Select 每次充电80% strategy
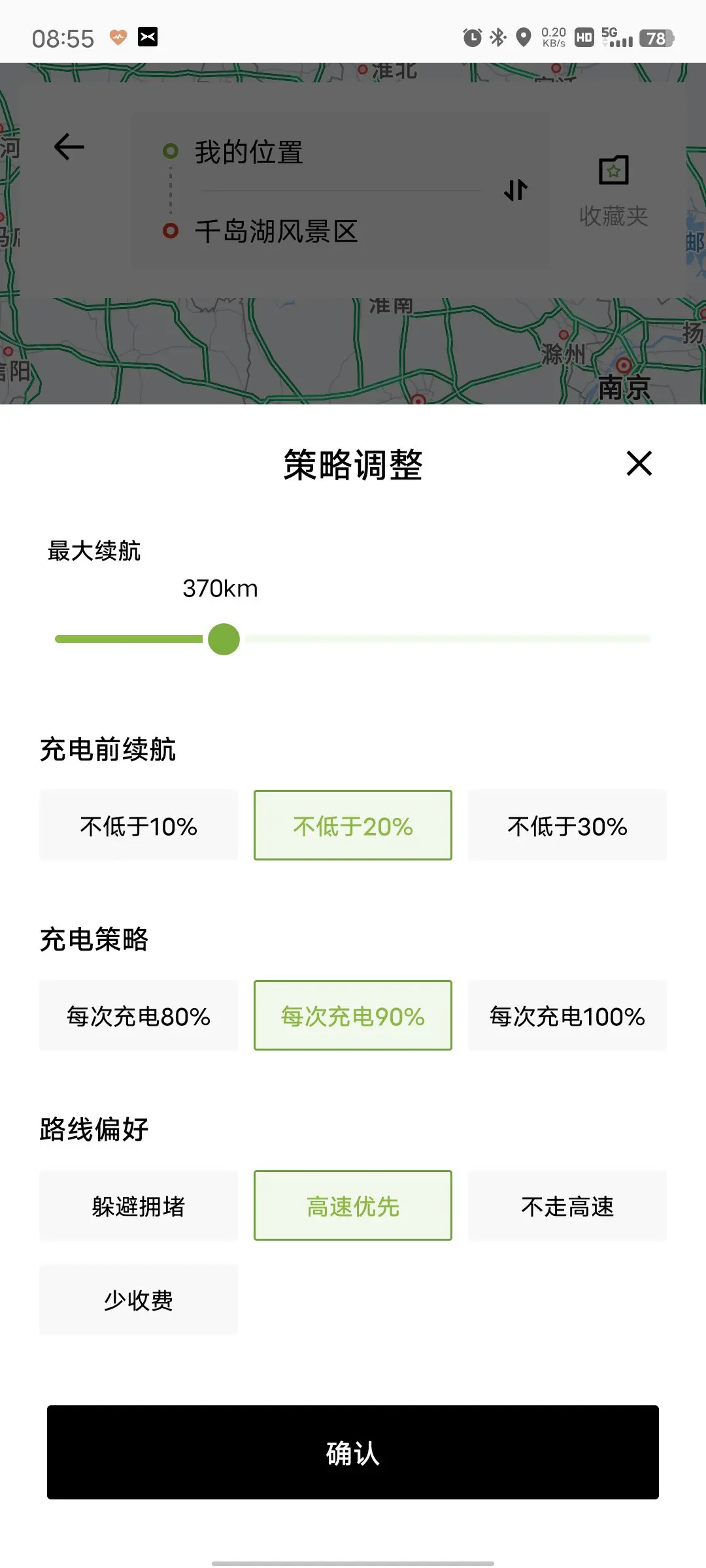The width and height of the screenshot is (706, 1568). (139, 1015)
